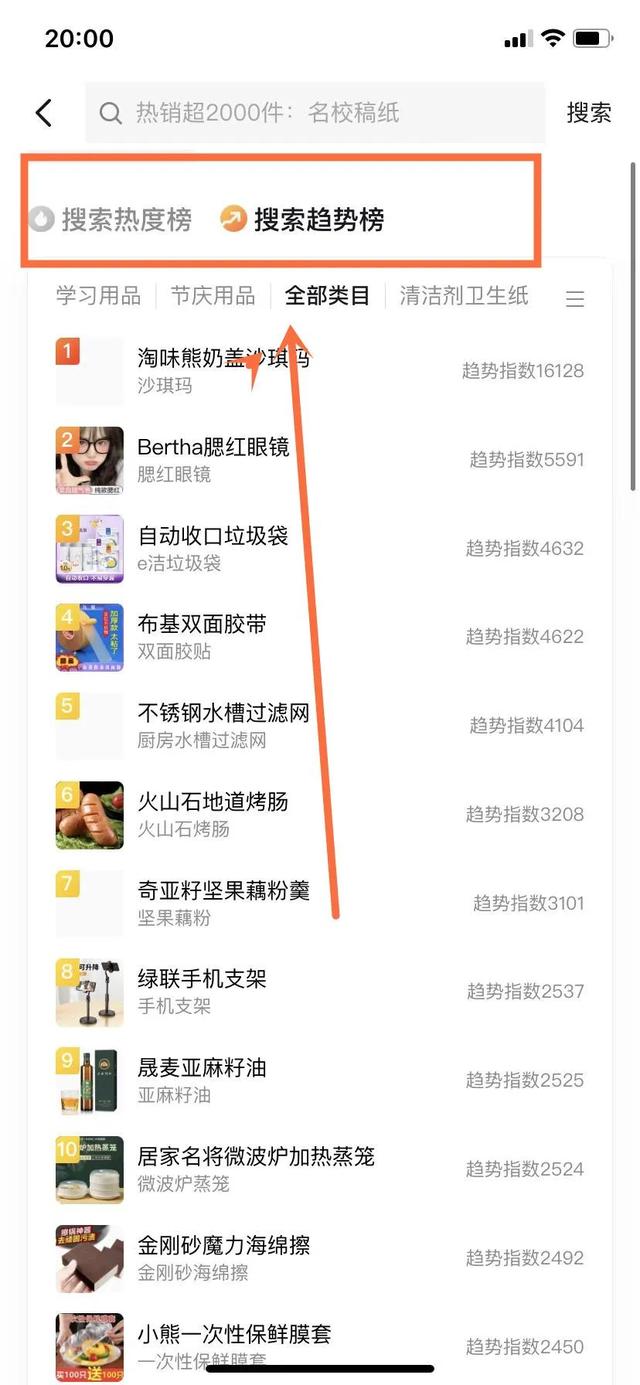Choose the 节庆用品 category
This screenshot has height=1385, width=640.
pos(212,296)
